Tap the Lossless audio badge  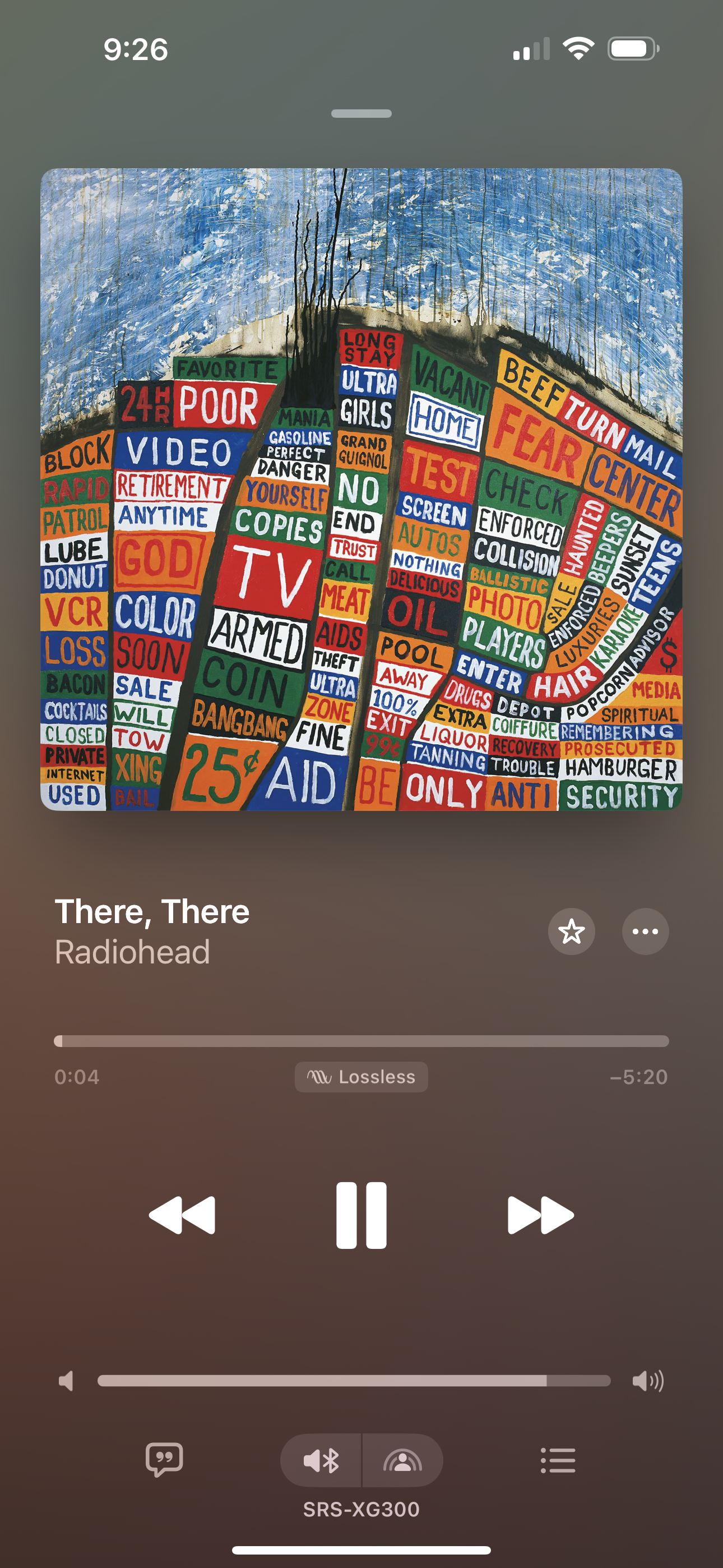click(x=361, y=1077)
